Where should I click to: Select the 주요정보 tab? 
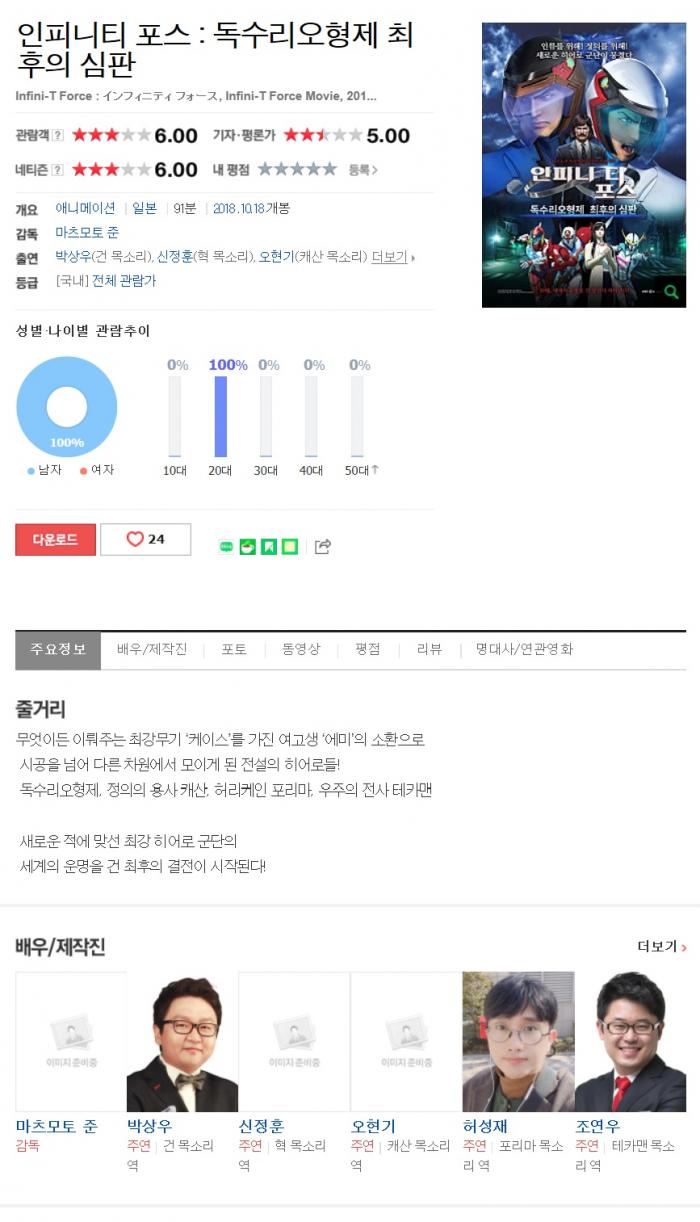57,649
